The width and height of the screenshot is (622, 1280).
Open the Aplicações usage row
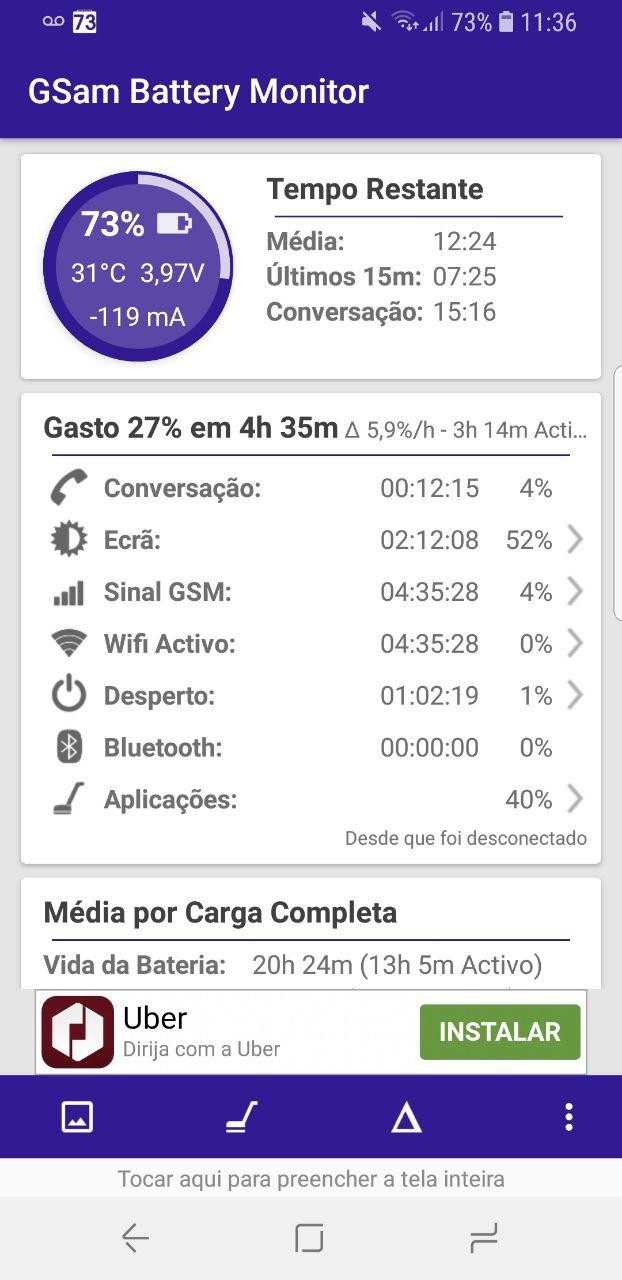click(x=310, y=800)
